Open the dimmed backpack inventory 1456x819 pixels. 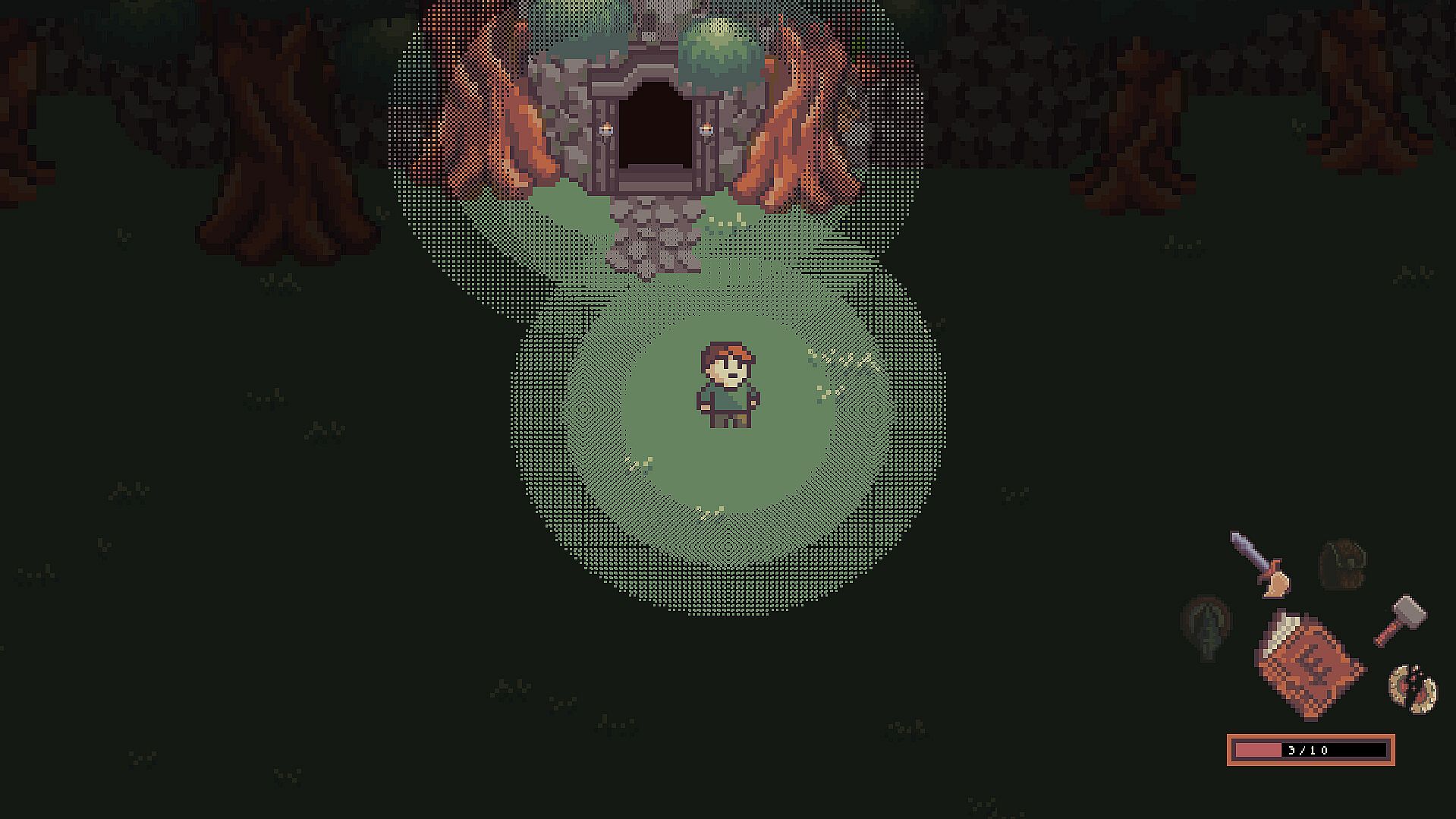tap(1342, 565)
